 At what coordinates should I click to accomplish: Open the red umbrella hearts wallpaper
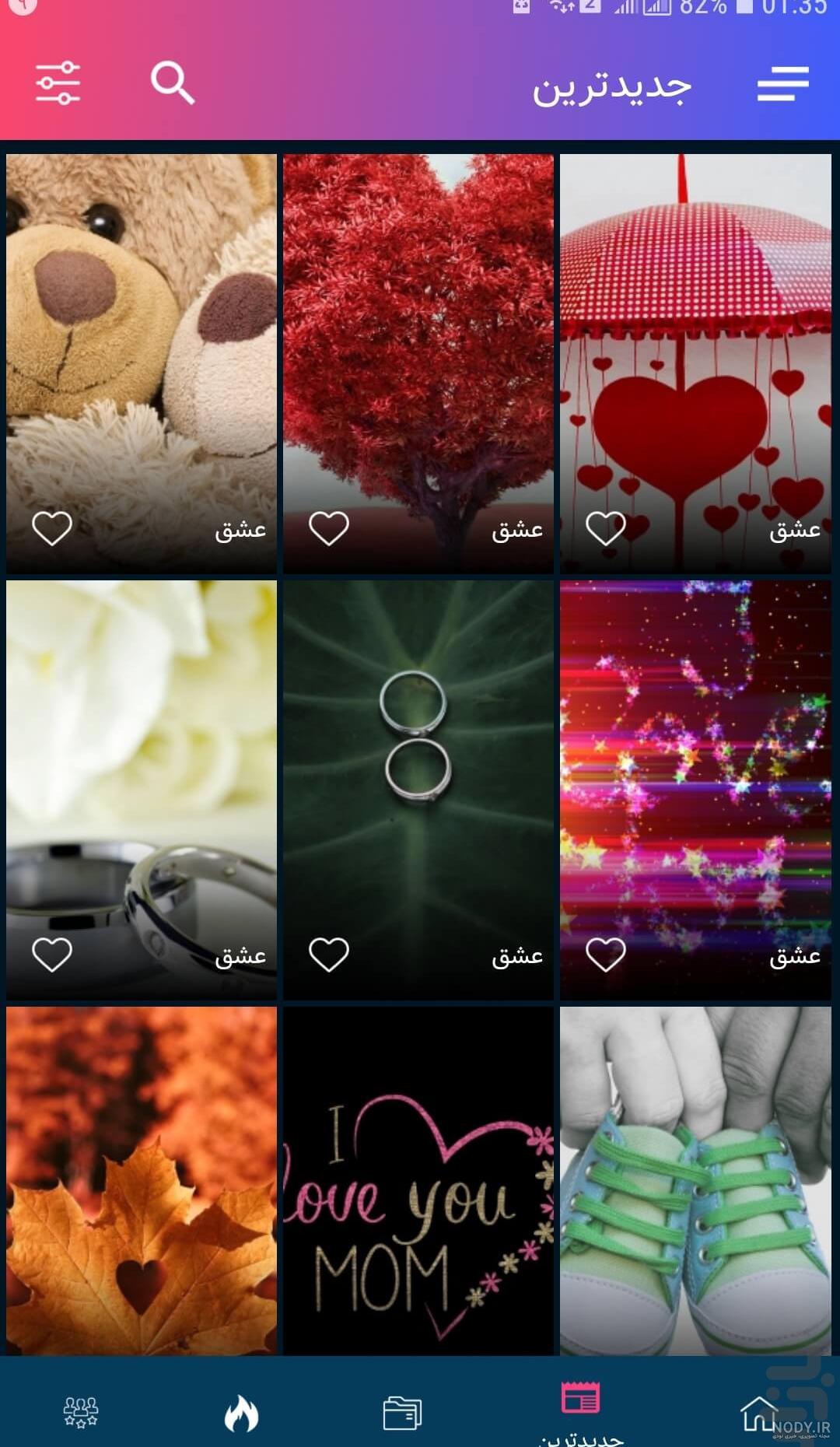[x=695, y=363]
